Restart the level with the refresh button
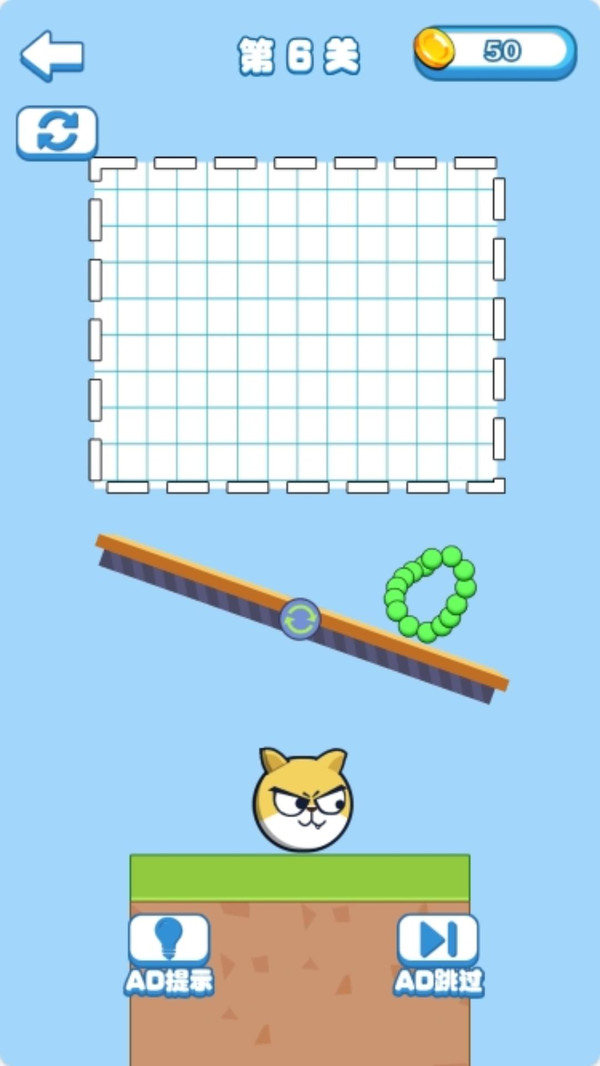Screen dimensions: 600x1066 tap(57, 132)
